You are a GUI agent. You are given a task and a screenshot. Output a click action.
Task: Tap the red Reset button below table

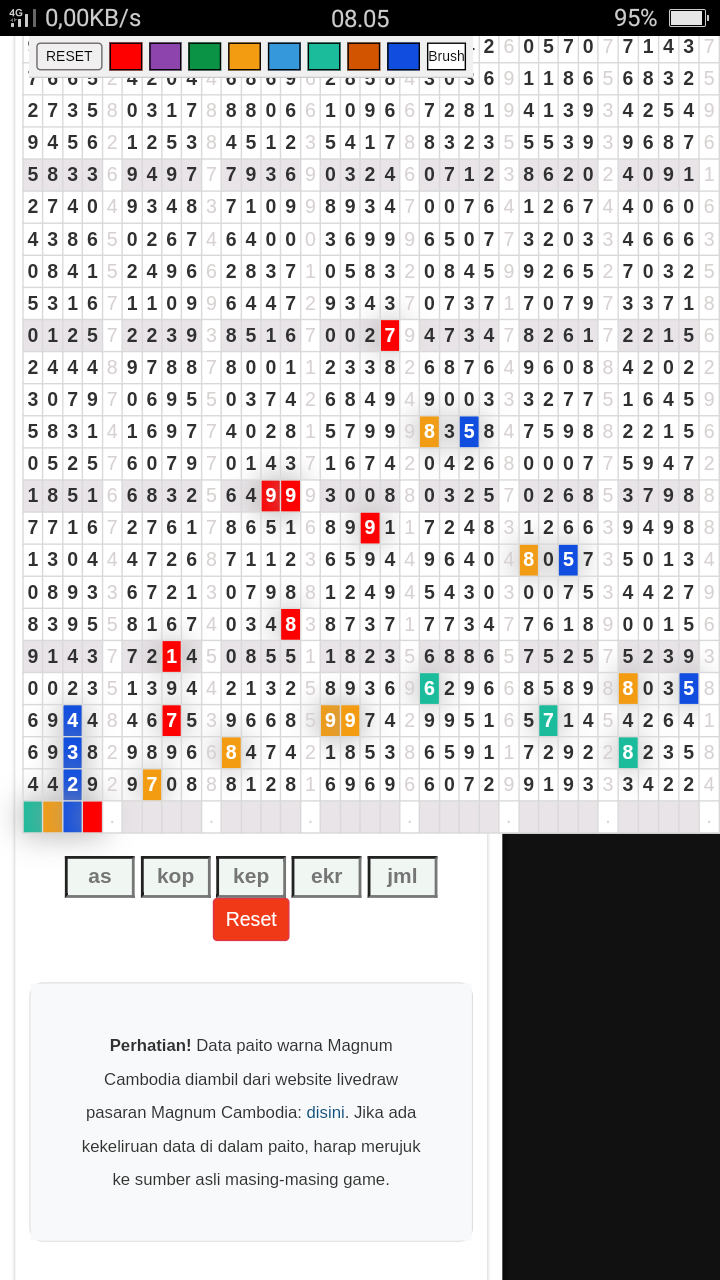click(x=251, y=919)
